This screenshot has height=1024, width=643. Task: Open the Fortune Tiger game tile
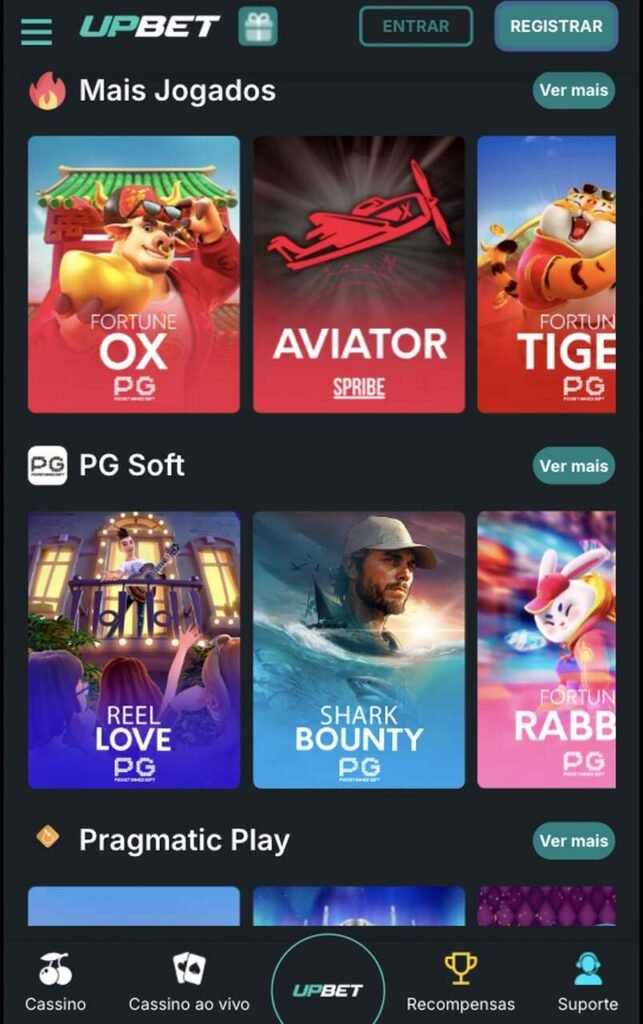coord(547,274)
